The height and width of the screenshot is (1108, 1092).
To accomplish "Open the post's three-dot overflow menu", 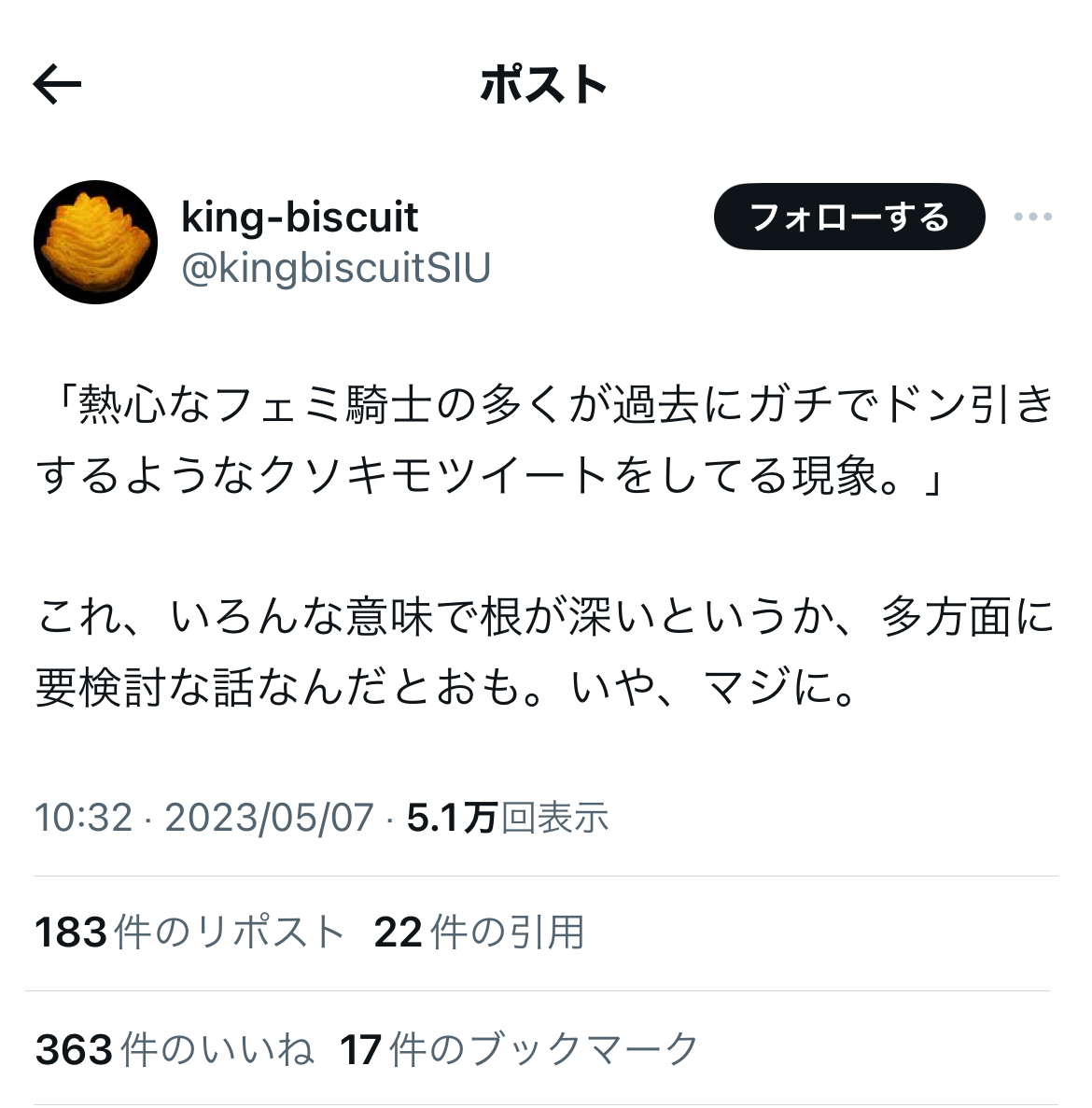I will click(x=1032, y=217).
